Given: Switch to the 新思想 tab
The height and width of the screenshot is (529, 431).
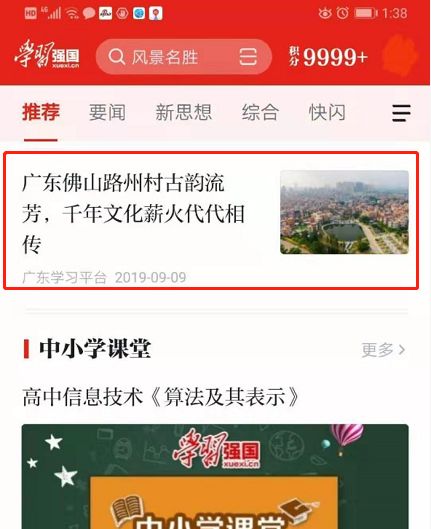Looking at the screenshot, I should coord(184,112).
